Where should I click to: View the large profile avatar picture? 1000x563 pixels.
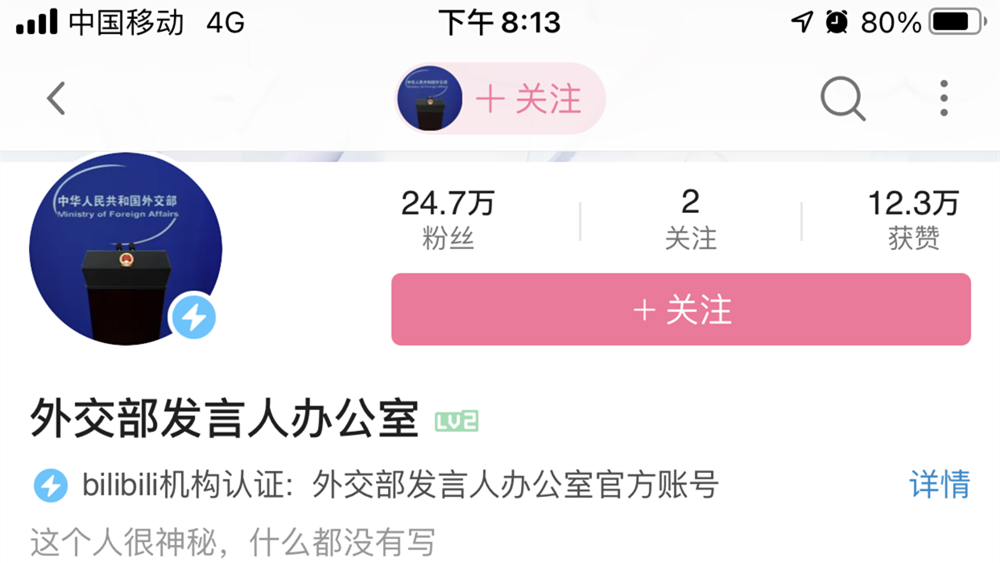(126, 249)
